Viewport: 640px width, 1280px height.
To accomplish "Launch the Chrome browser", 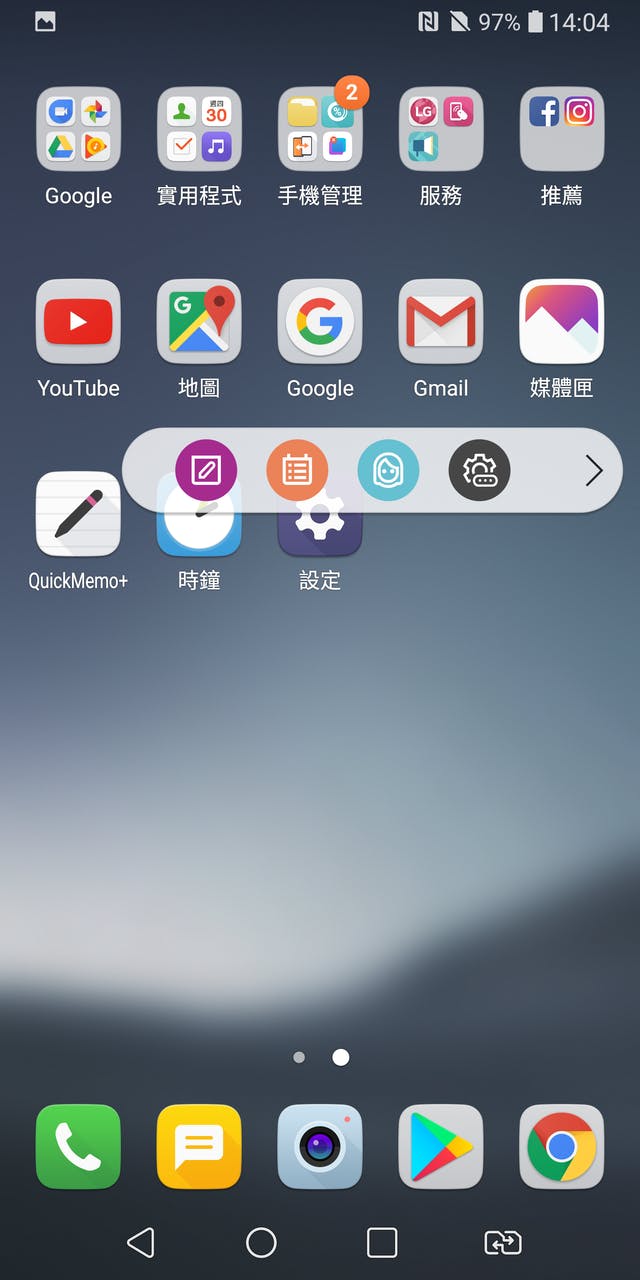I will 562,1146.
